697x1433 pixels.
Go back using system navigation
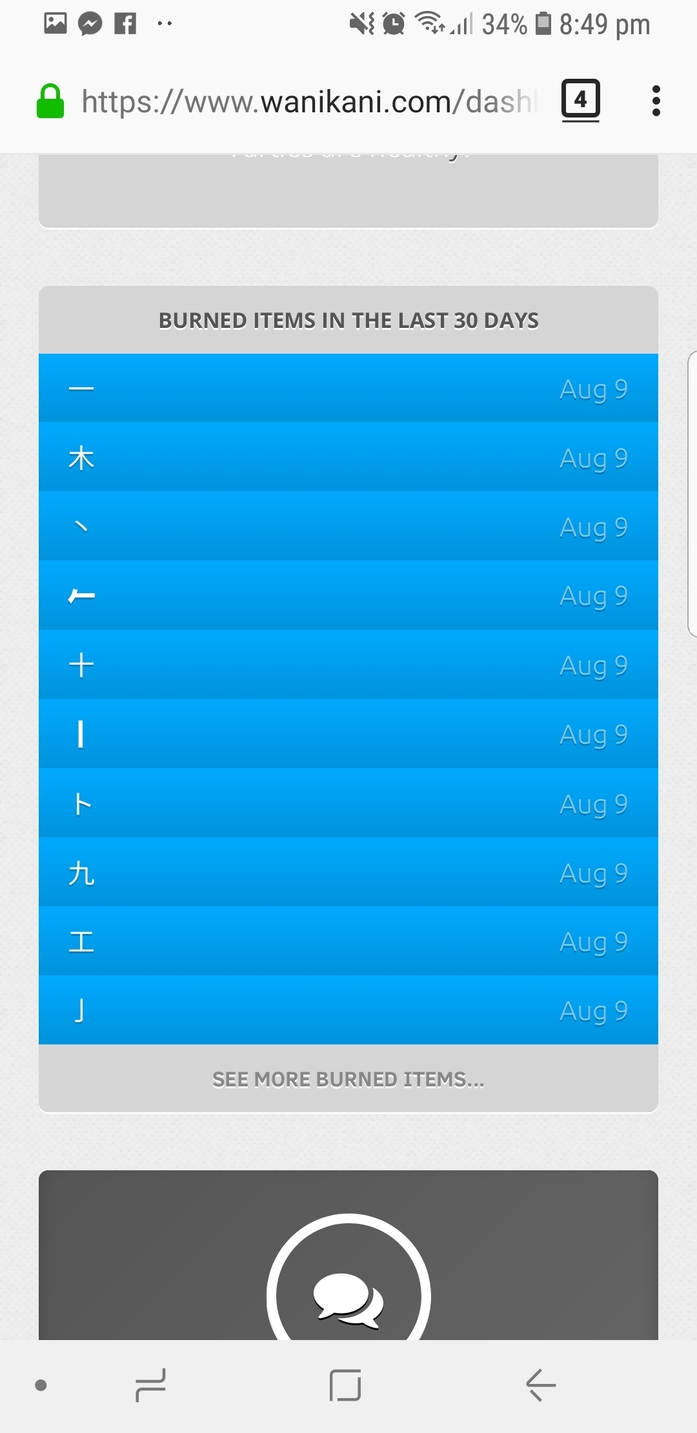tap(540, 1385)
